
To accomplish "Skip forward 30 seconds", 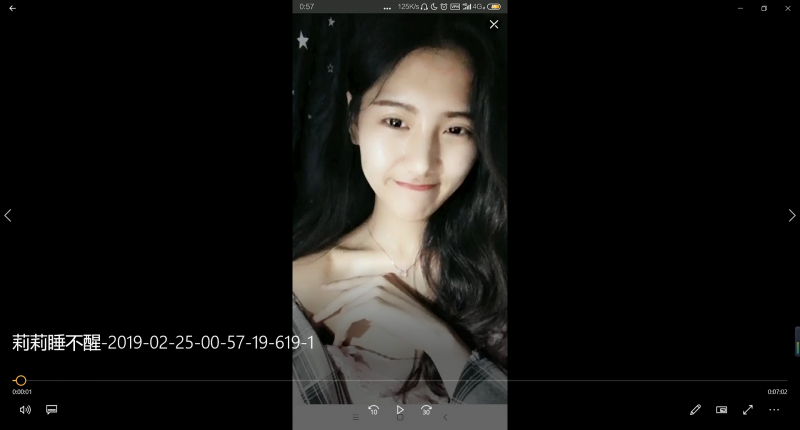I will [x=427, y=409].
